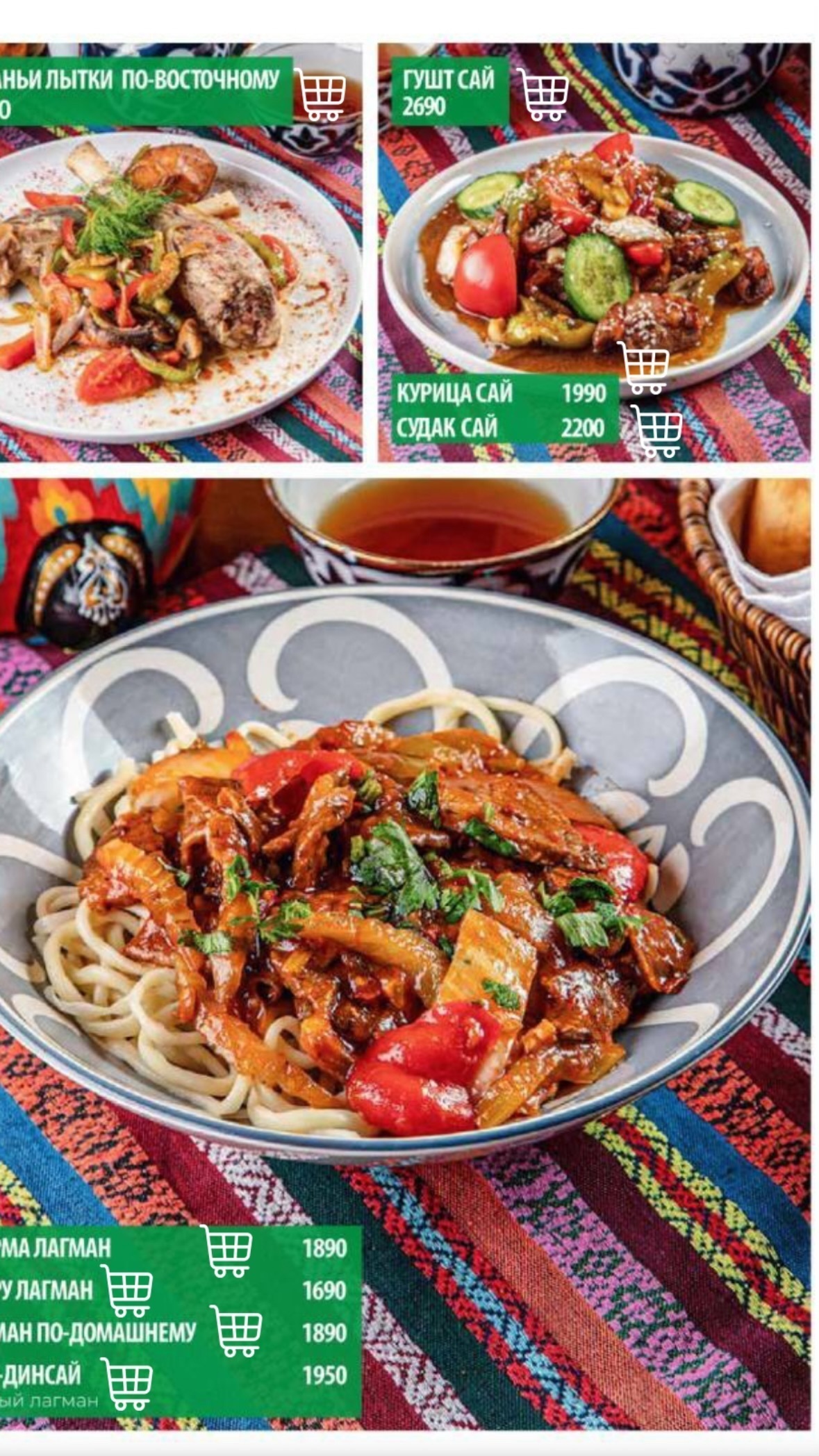Add лагман по-домашнему to the cart
Screen dimensions: 819x1456
[x=237, y=1330]
